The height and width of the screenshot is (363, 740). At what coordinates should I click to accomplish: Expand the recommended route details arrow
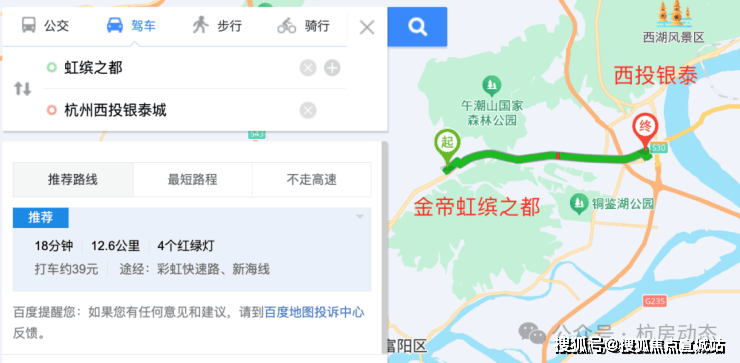pyautogui.click(x=360, y=217)
